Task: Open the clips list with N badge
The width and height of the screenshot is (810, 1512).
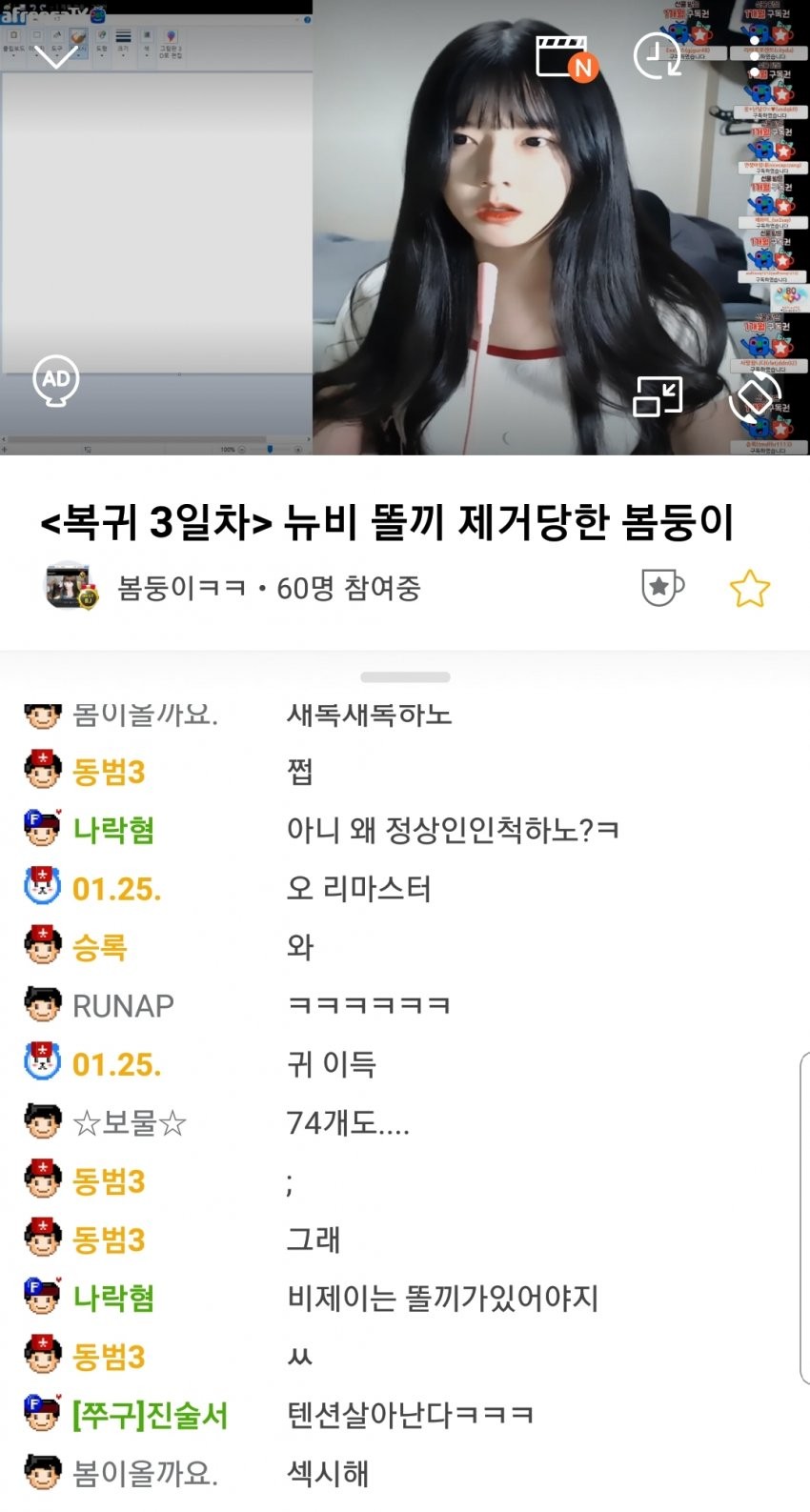Action: (x=565, y=57)
